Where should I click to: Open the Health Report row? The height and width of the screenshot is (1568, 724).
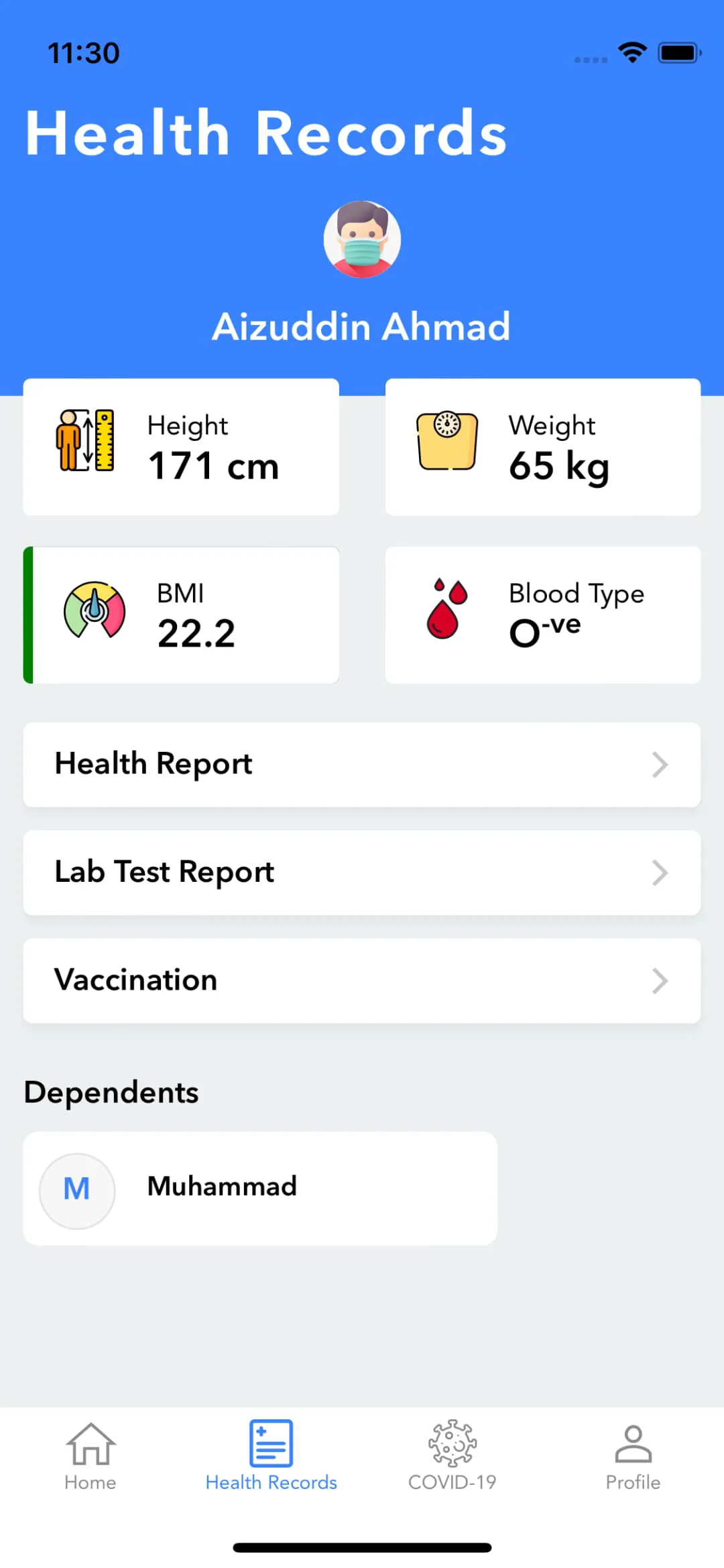(362, 765)
